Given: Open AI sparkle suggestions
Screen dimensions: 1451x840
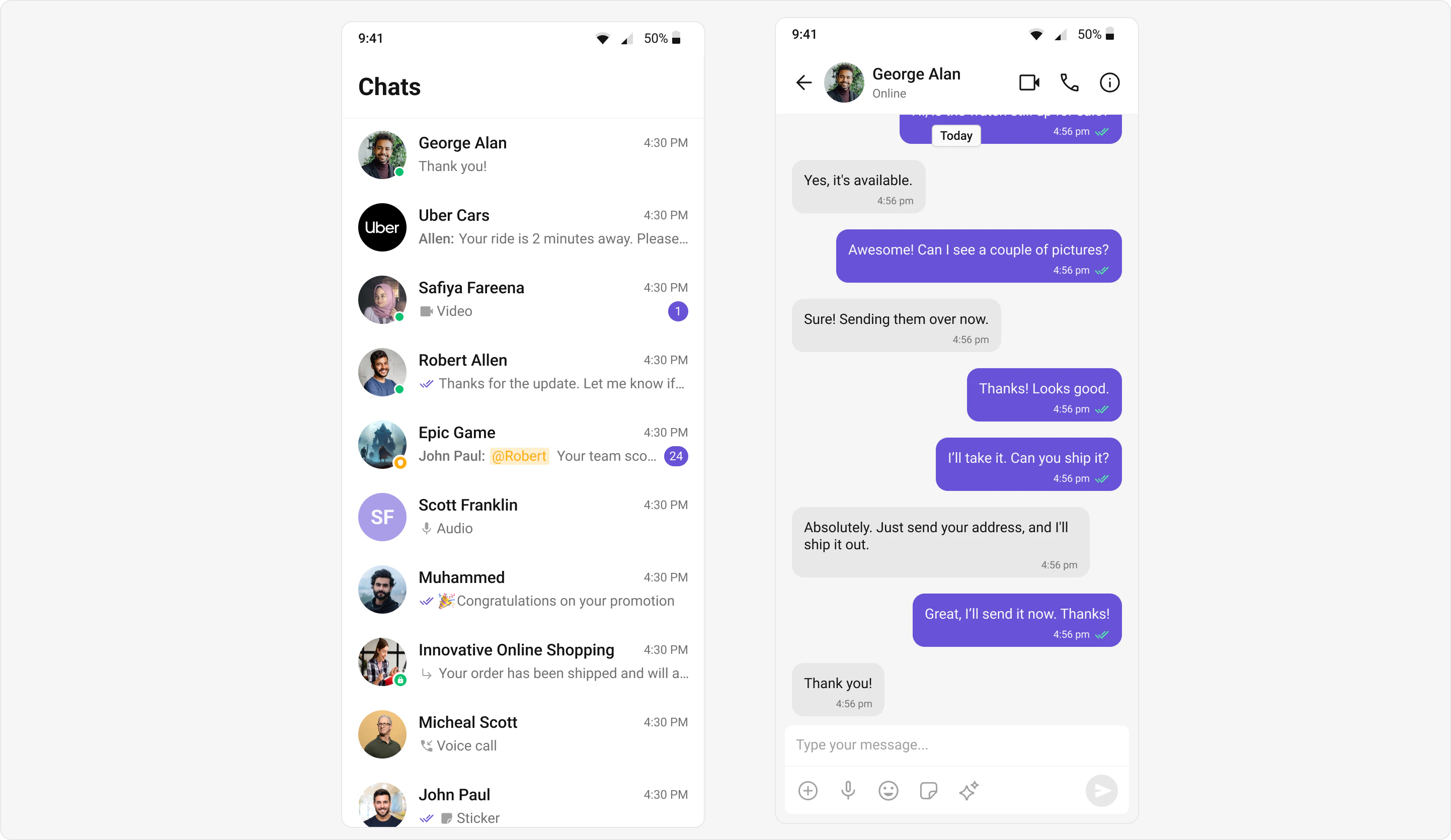Looking at the screenshot, I should click(969, 791).
